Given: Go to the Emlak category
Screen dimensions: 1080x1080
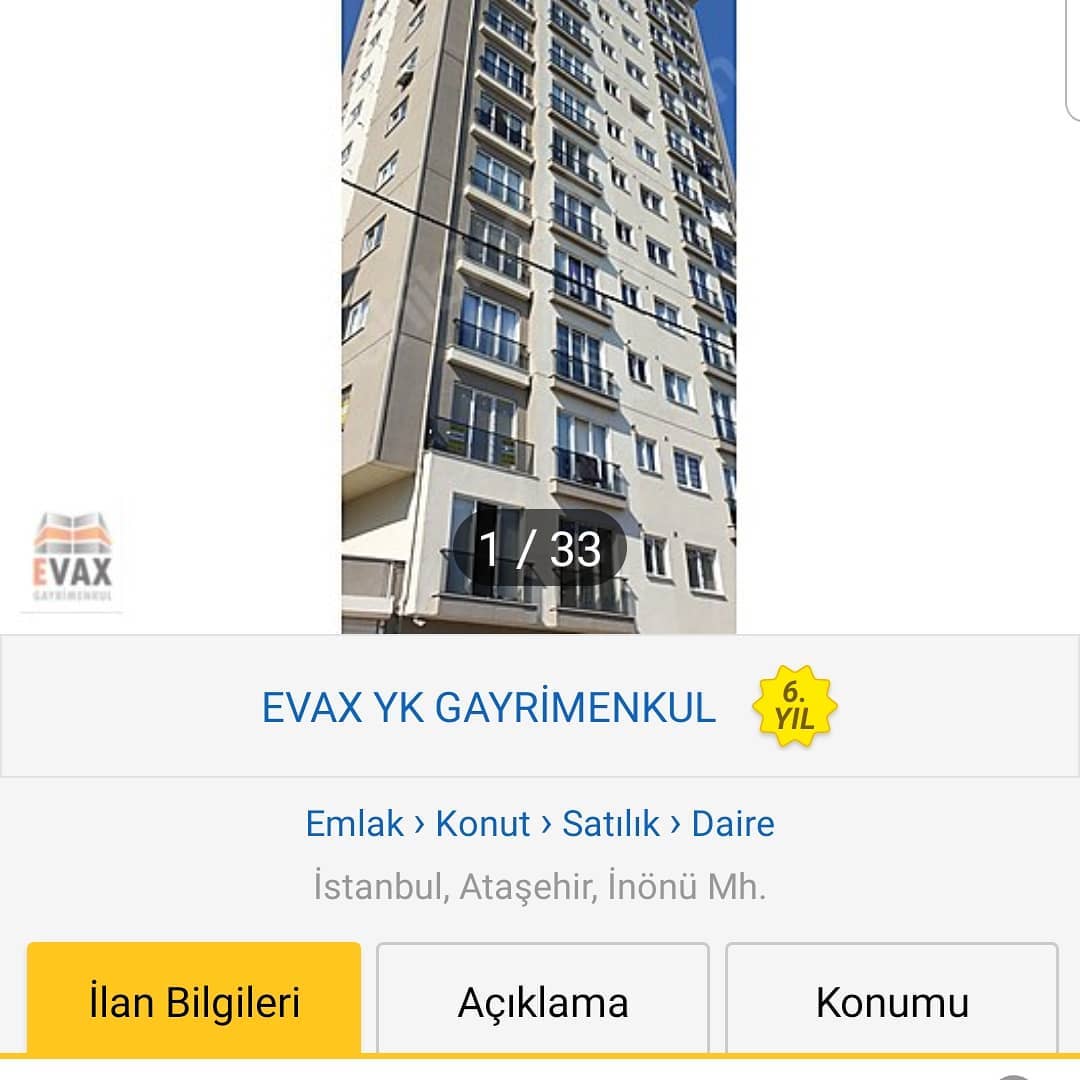Looking at the screenshot, I should [354, 824].
